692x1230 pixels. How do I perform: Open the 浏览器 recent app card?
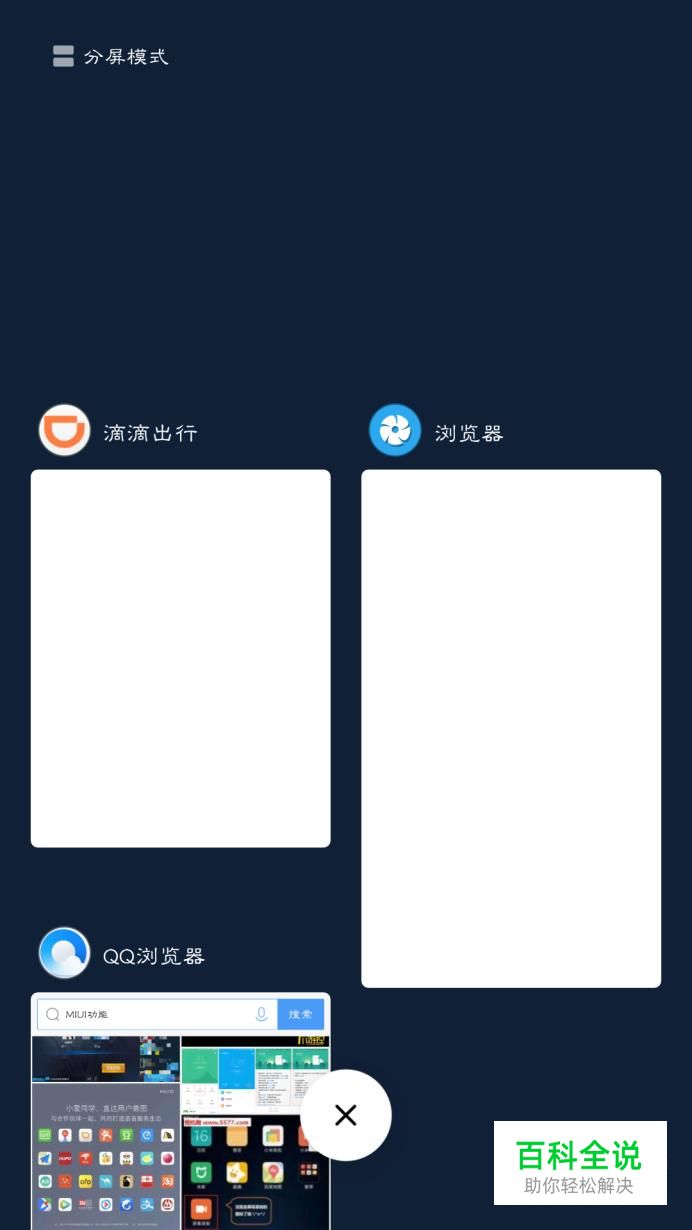[x=511, y=728]
